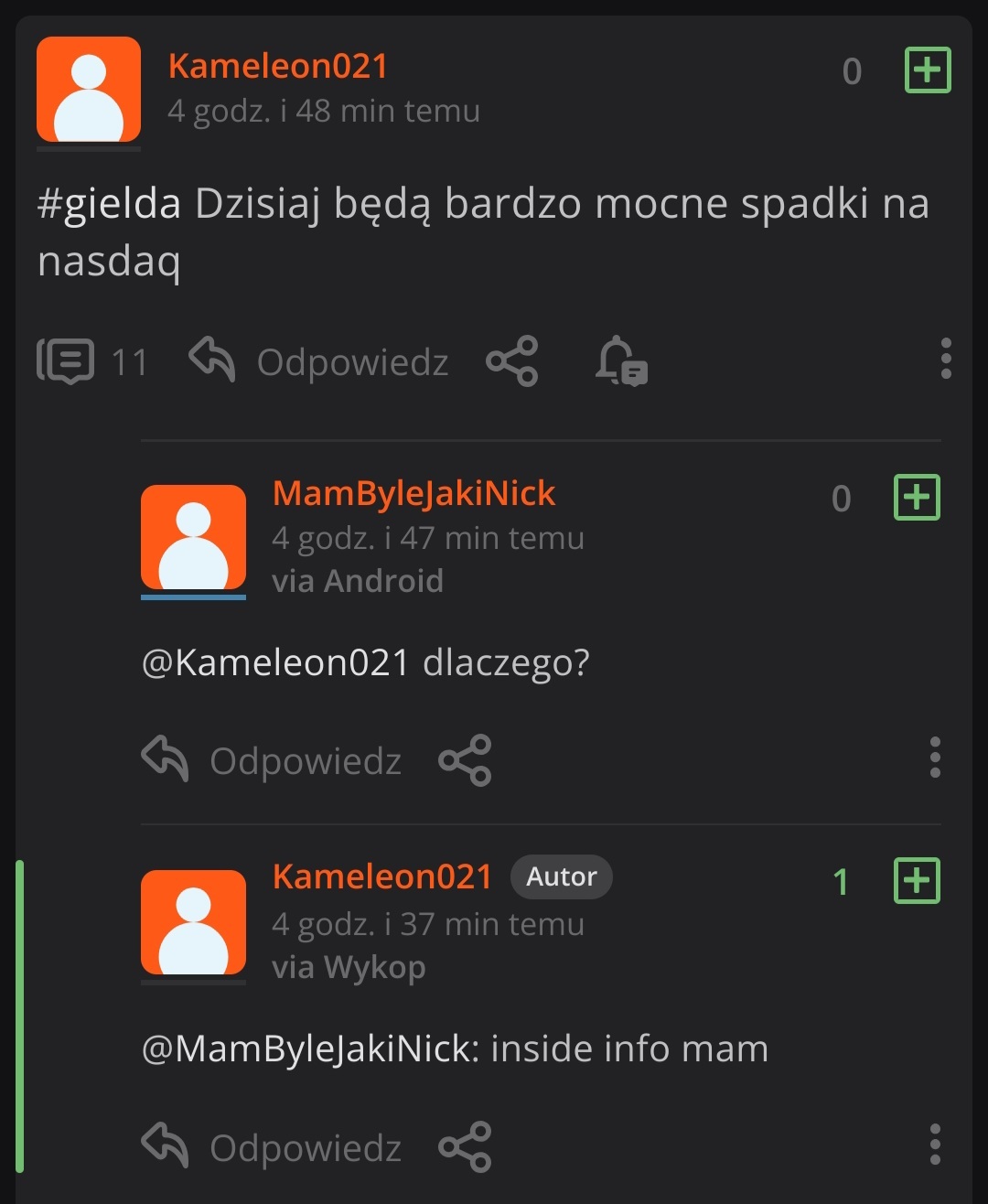Open overflow menu of the main post
This screenshot has height=1204, width=988.
tap(946, 359)
